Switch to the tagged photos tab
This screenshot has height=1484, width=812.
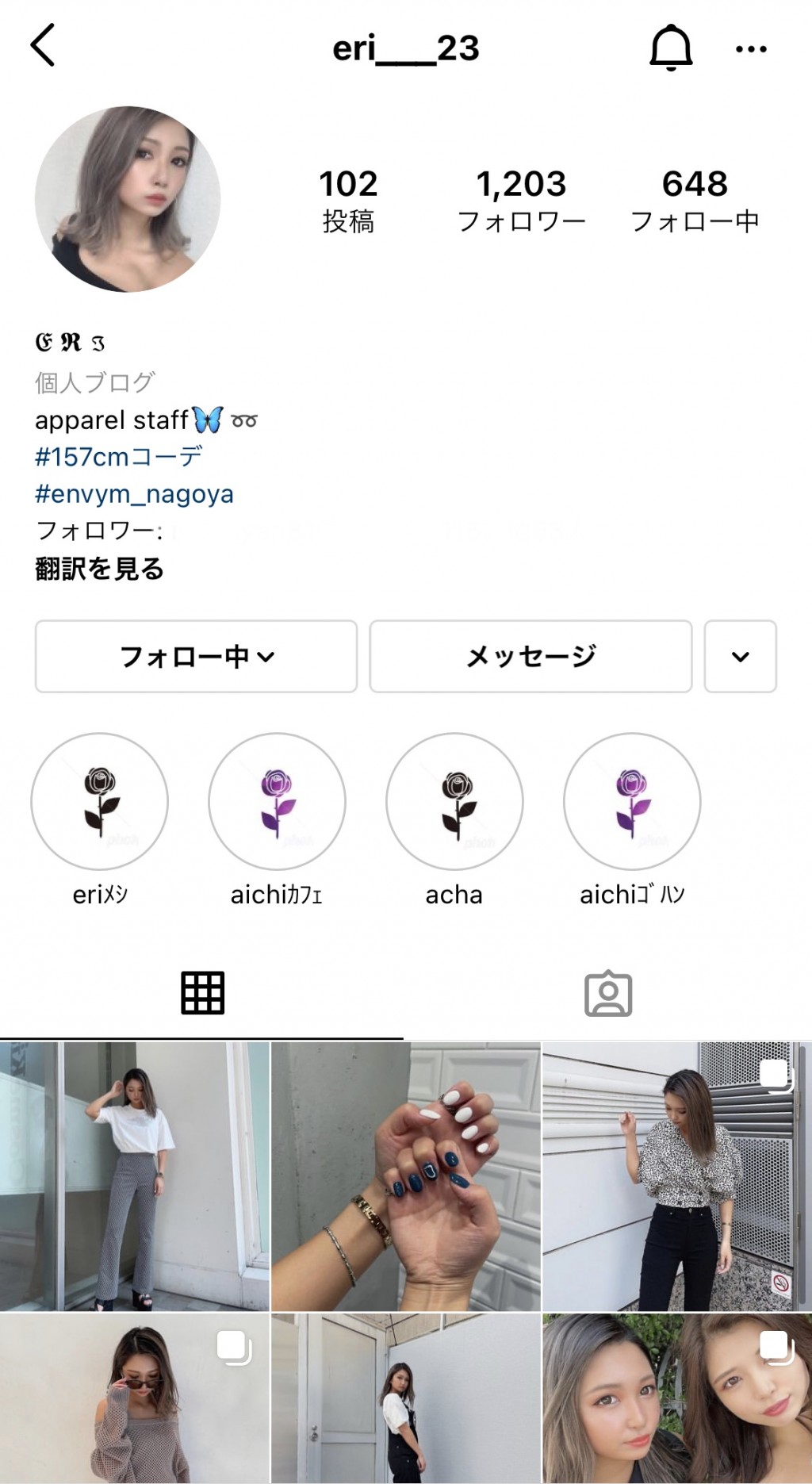pos(608,992)
